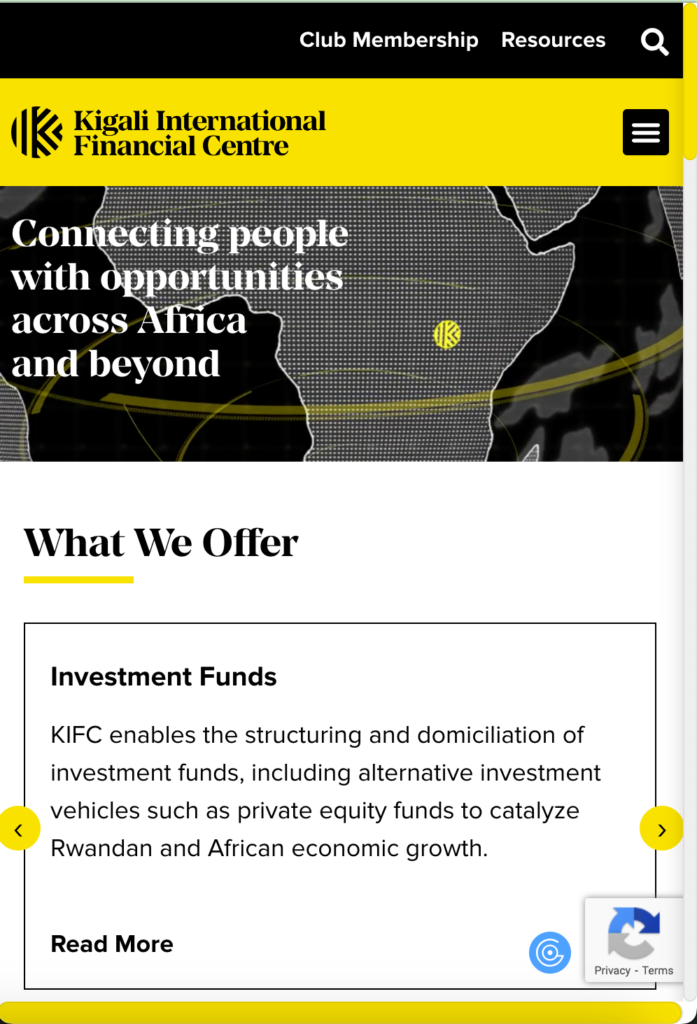Screen dimensions: 697x1024
Task: Open the hamburger navigation menu
Action: pyautogui.click(x=645, y=132)
